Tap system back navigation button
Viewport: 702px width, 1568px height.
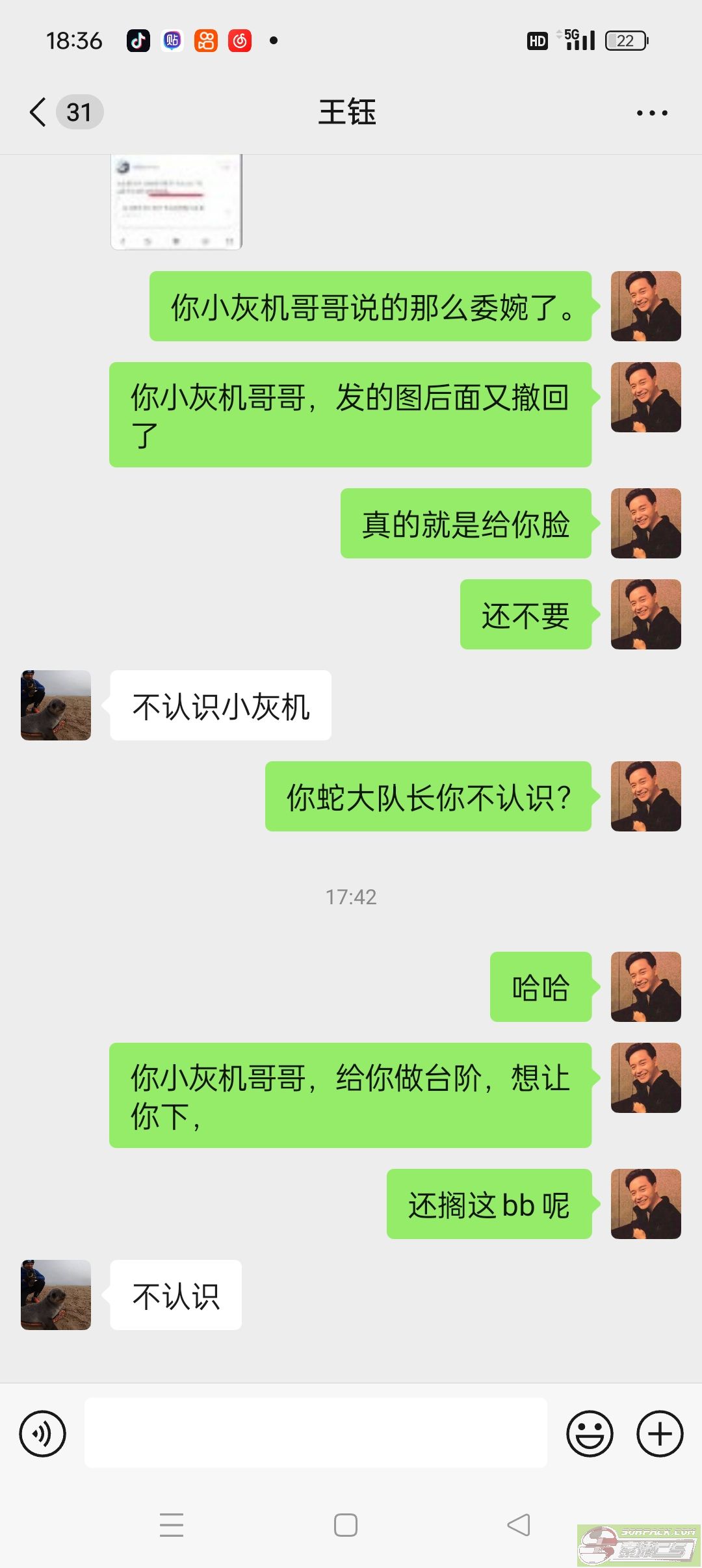(x=519, y=1524)
